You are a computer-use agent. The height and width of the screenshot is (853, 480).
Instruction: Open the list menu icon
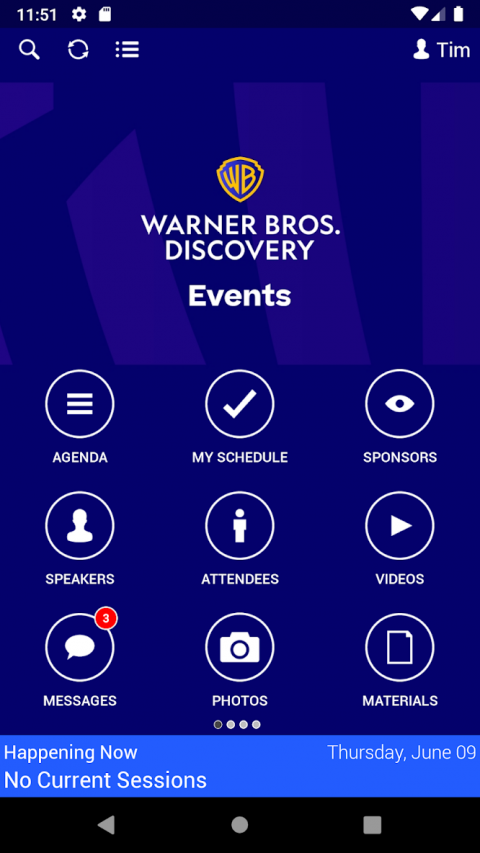coord(127,50)
